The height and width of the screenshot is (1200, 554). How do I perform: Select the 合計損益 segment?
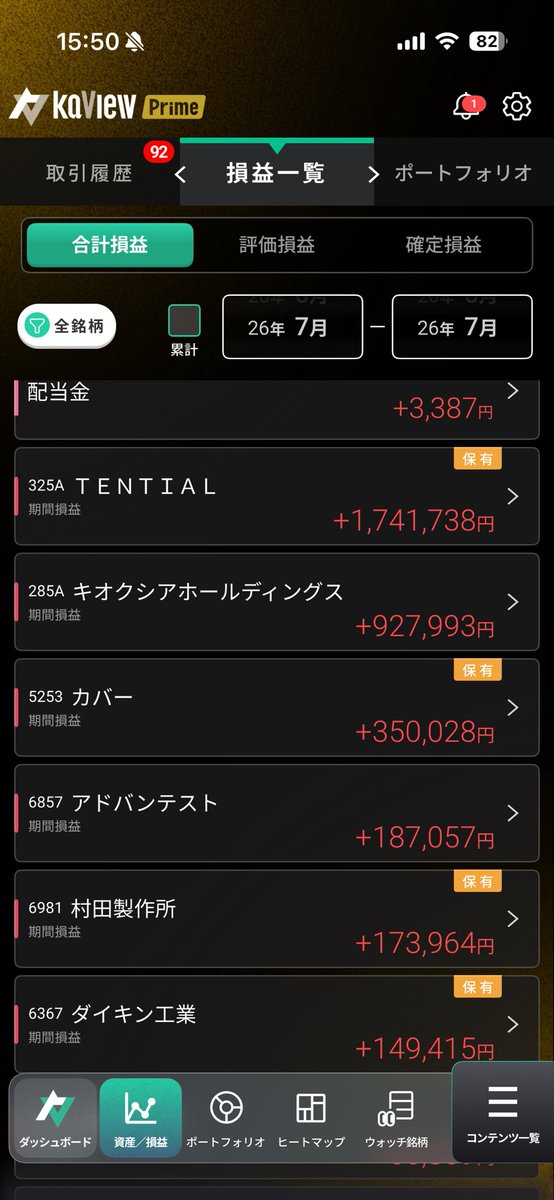click(x=110, y=245)
